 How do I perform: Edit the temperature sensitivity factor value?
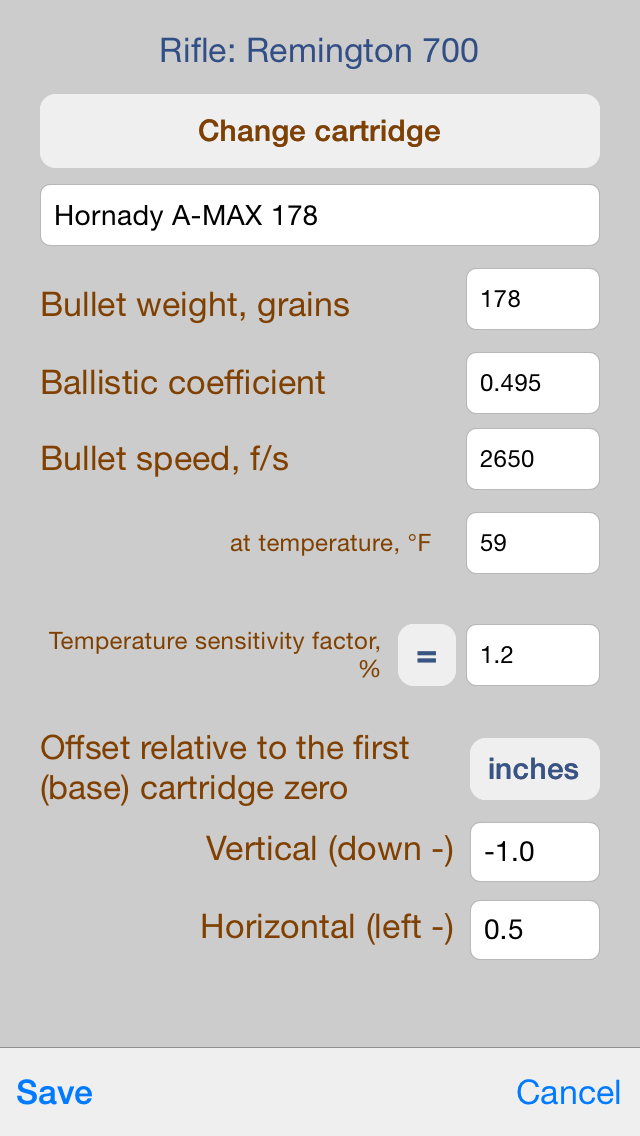point(533,655)
